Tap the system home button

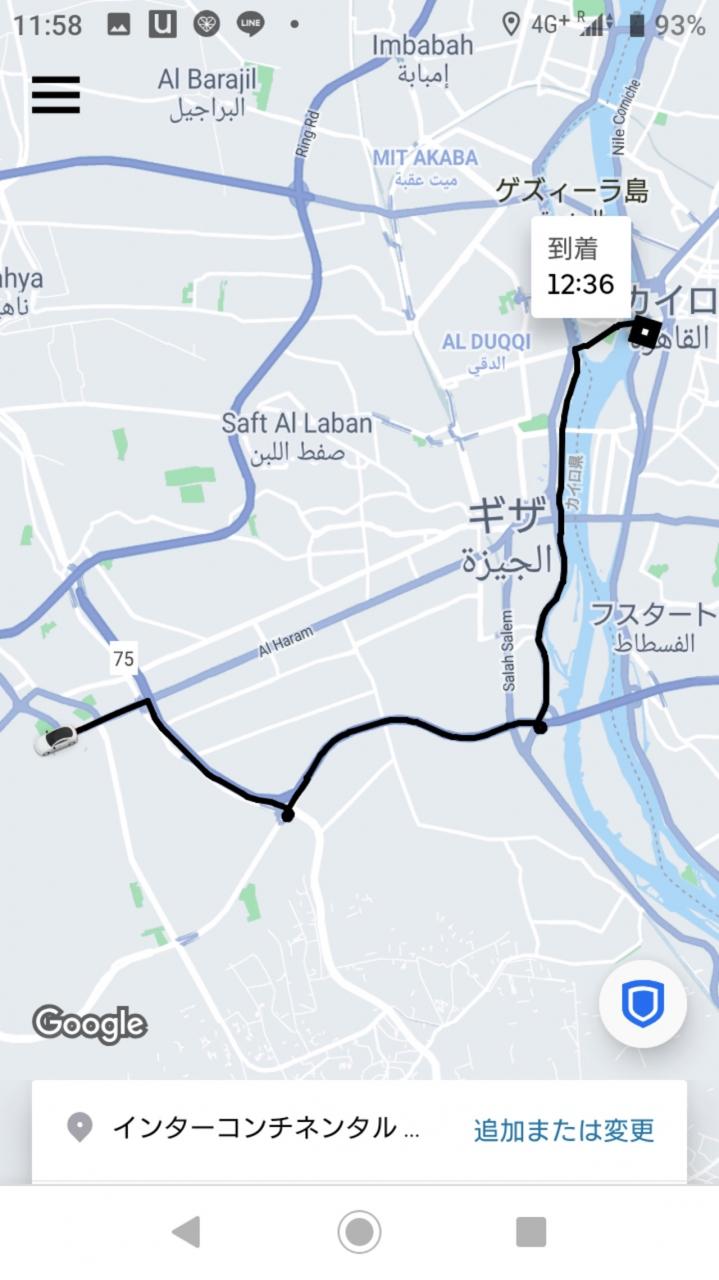pyautogui.click(x=359, y=1232)
